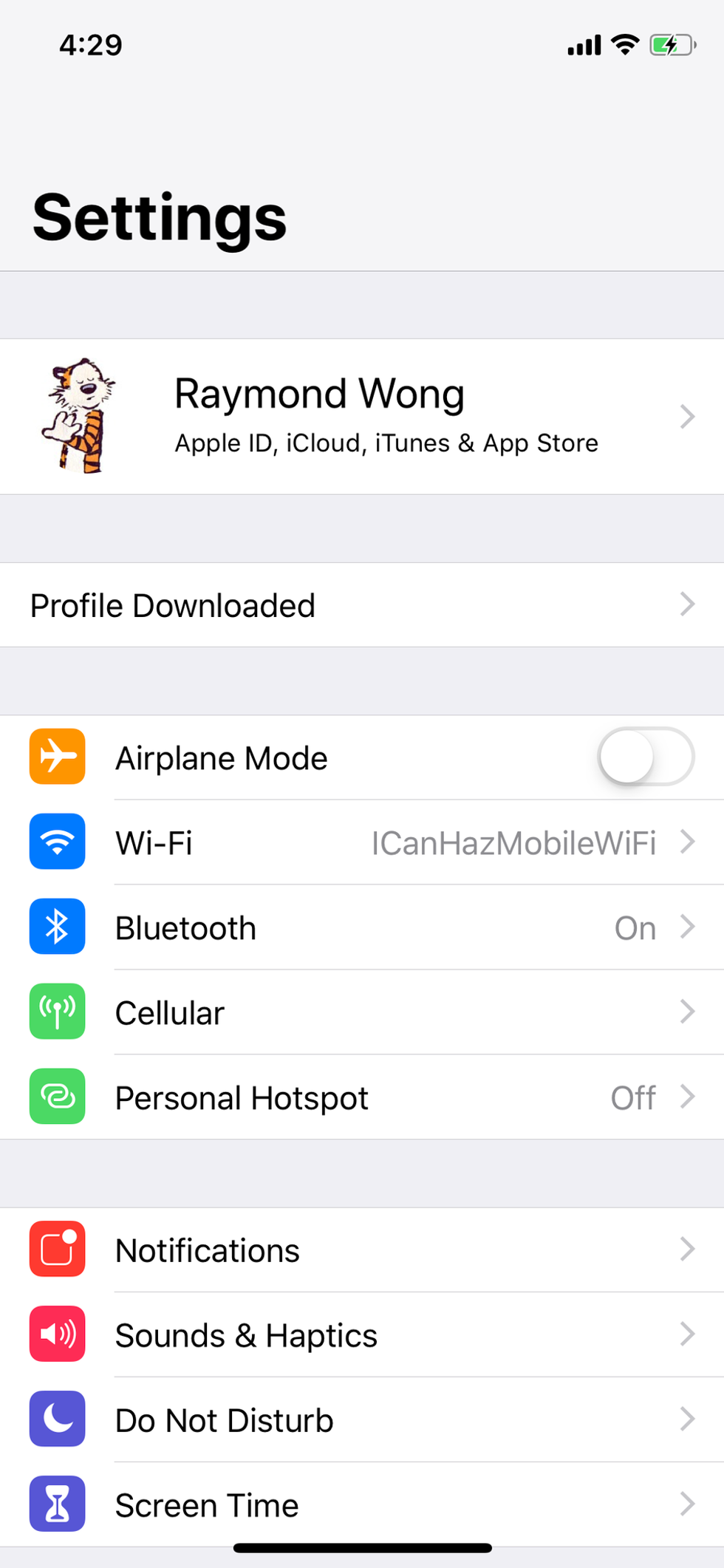The width and height of the screenshot is (724, 1568).
Task: Turn on Airplane Mode
Action: pos(645,757)
